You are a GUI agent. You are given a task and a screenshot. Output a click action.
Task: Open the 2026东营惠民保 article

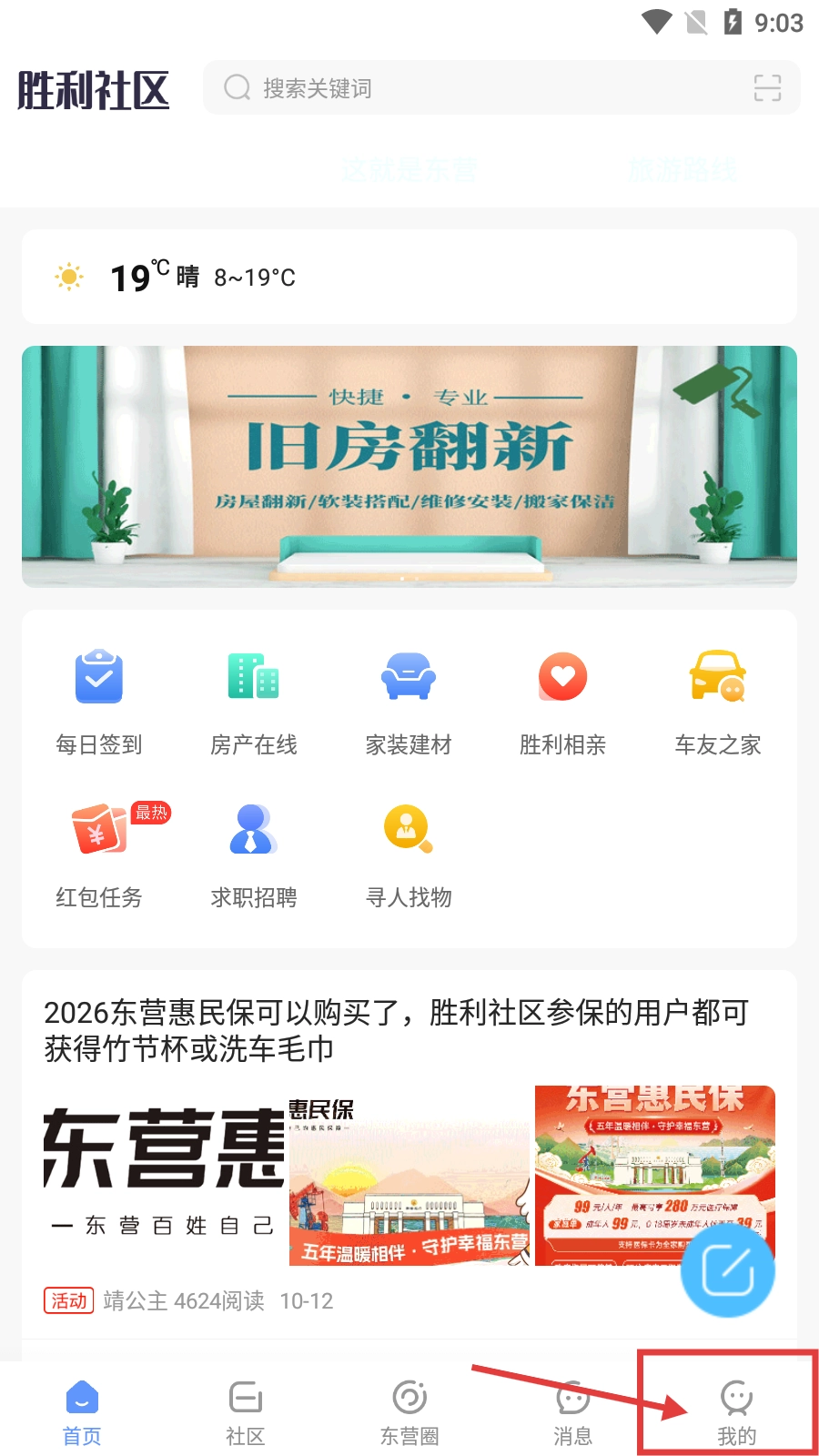pyautogui.click(x=397, y=1030)
